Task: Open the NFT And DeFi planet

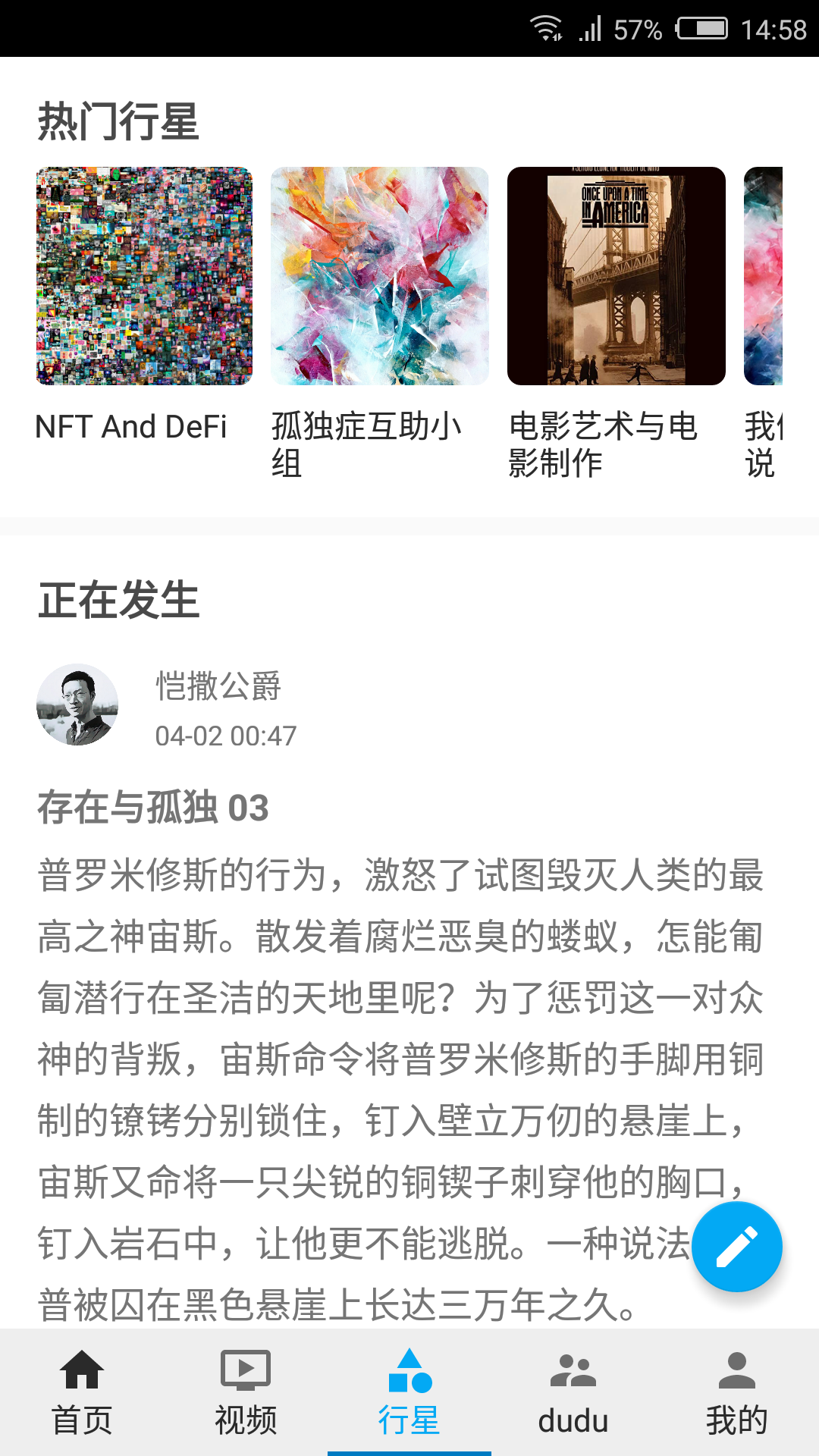Action: point(144,276)
